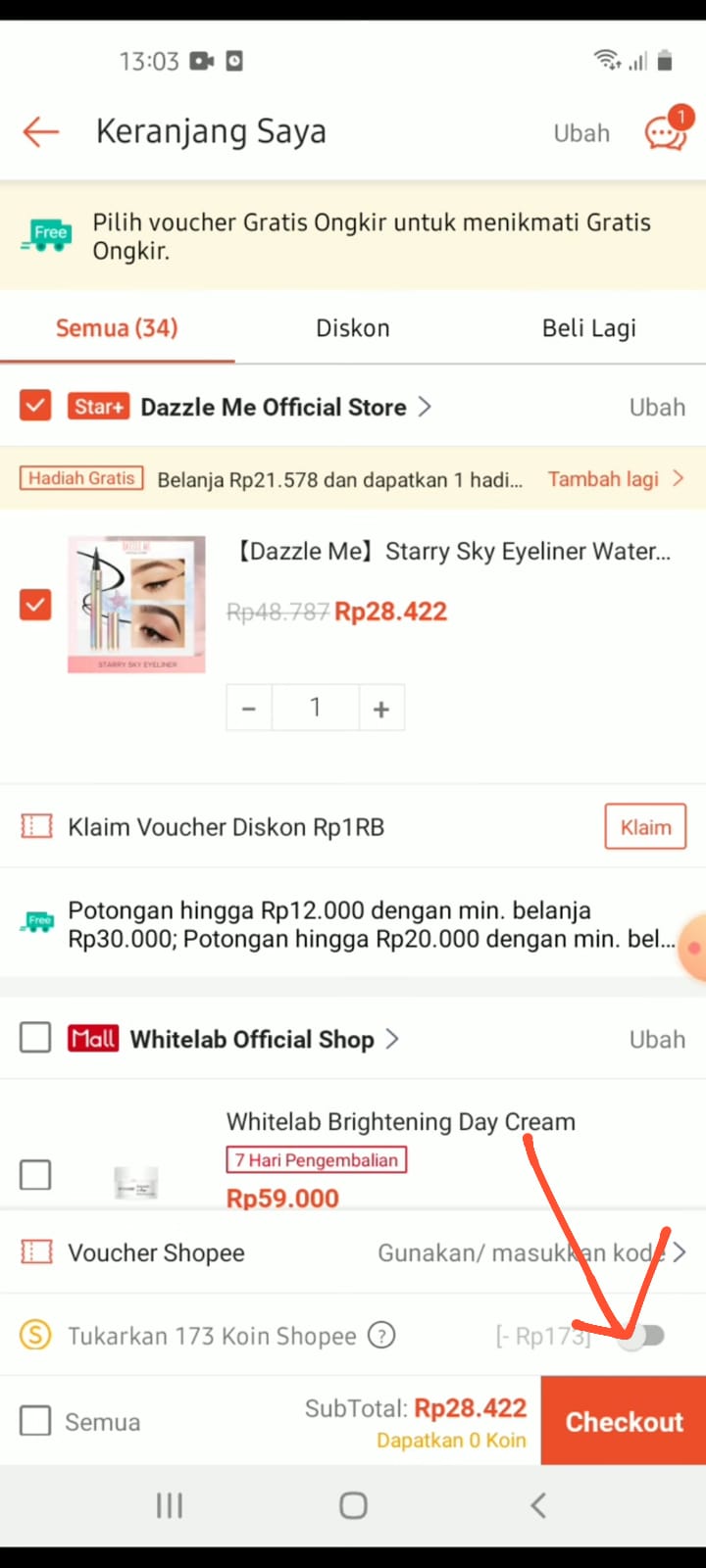The height and width of the screenshot is (1568, 706).
Task: Click the Mall badge next to Whitelab Official Shop
Action: coord(93,1039)
